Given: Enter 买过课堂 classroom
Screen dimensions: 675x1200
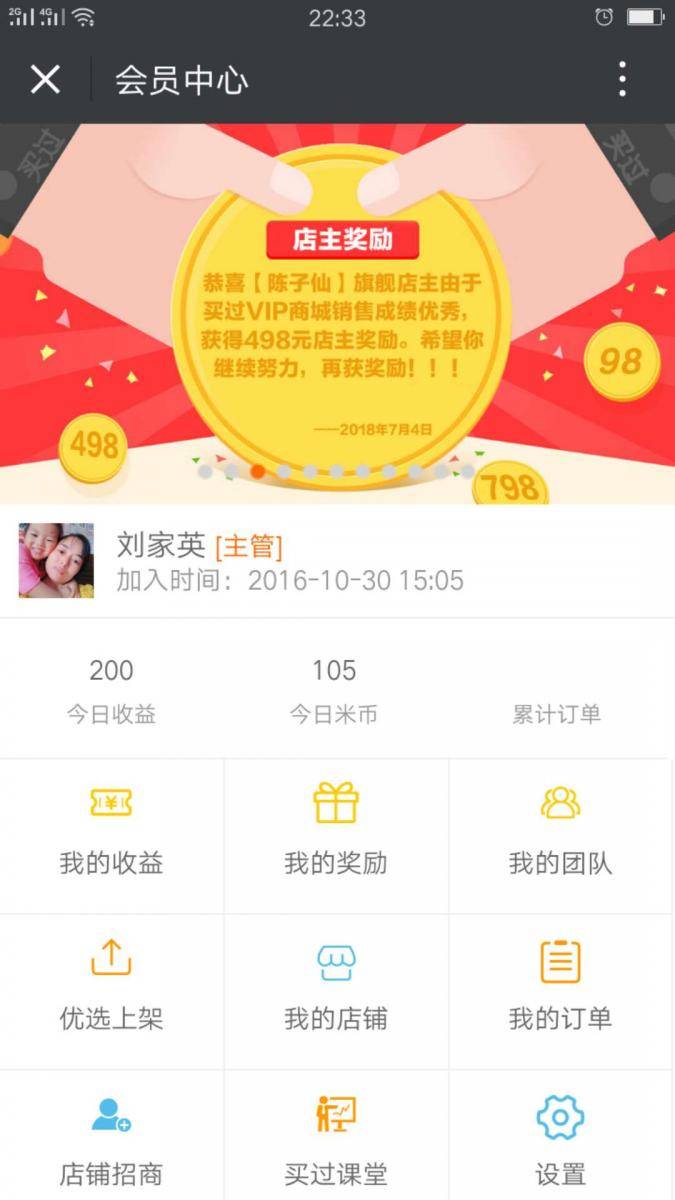Looking at the screenshot, I should point(336,1140).
